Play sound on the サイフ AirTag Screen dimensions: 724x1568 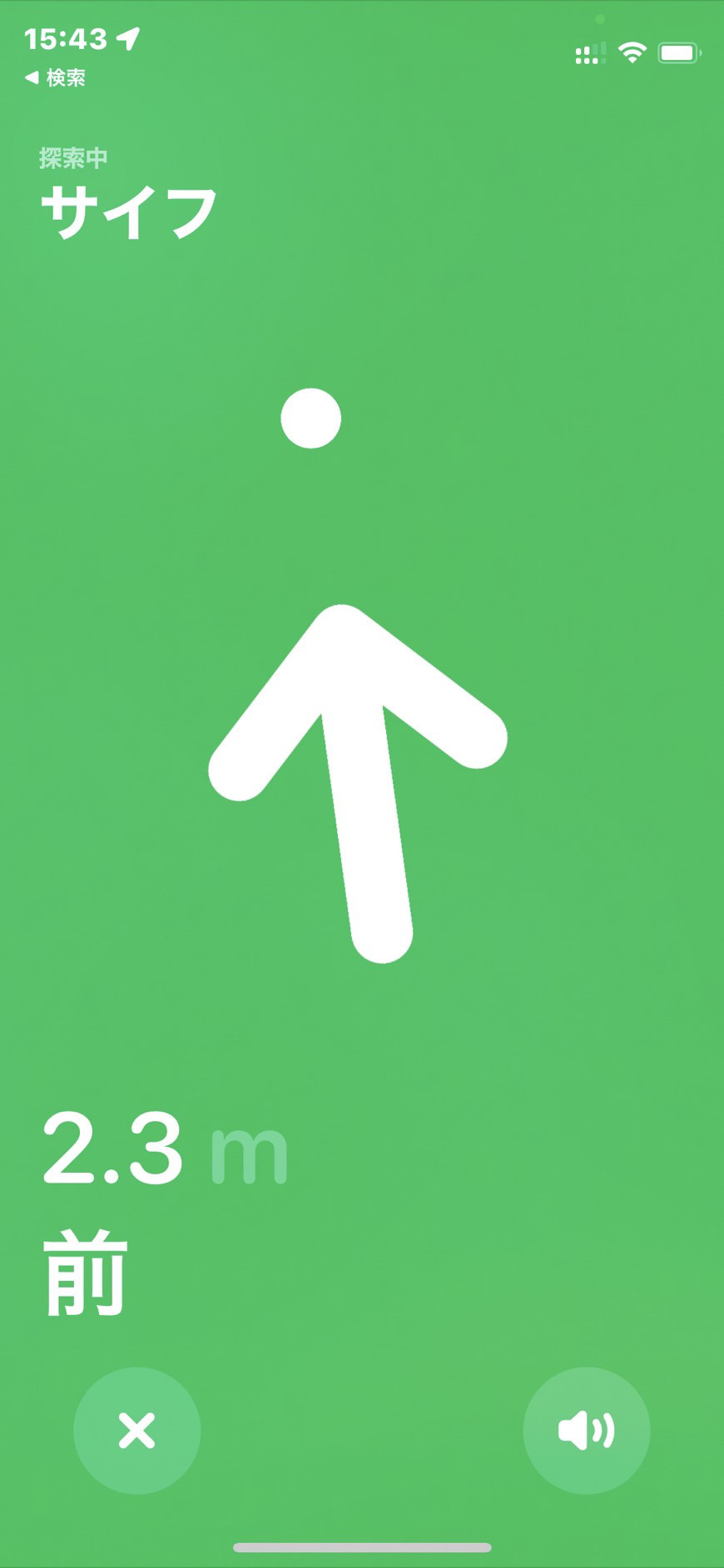(x=586, y=1431)
